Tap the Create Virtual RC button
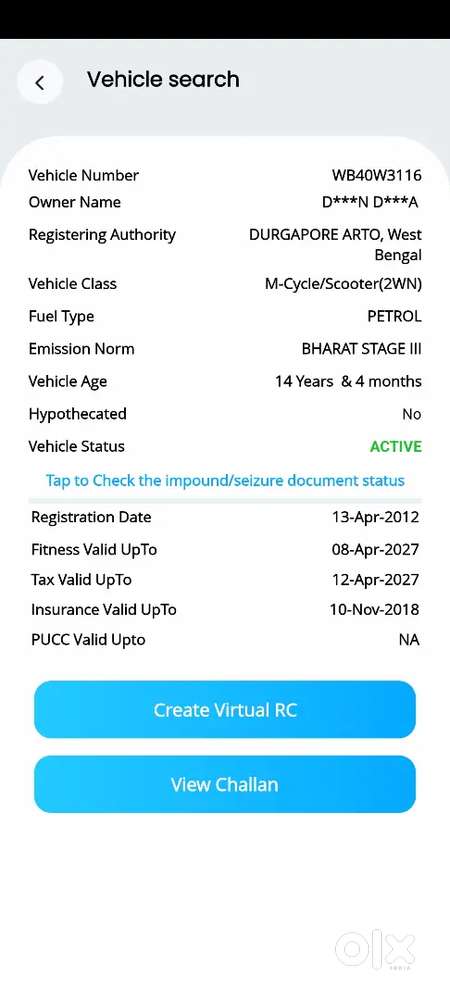 [225, 710]
